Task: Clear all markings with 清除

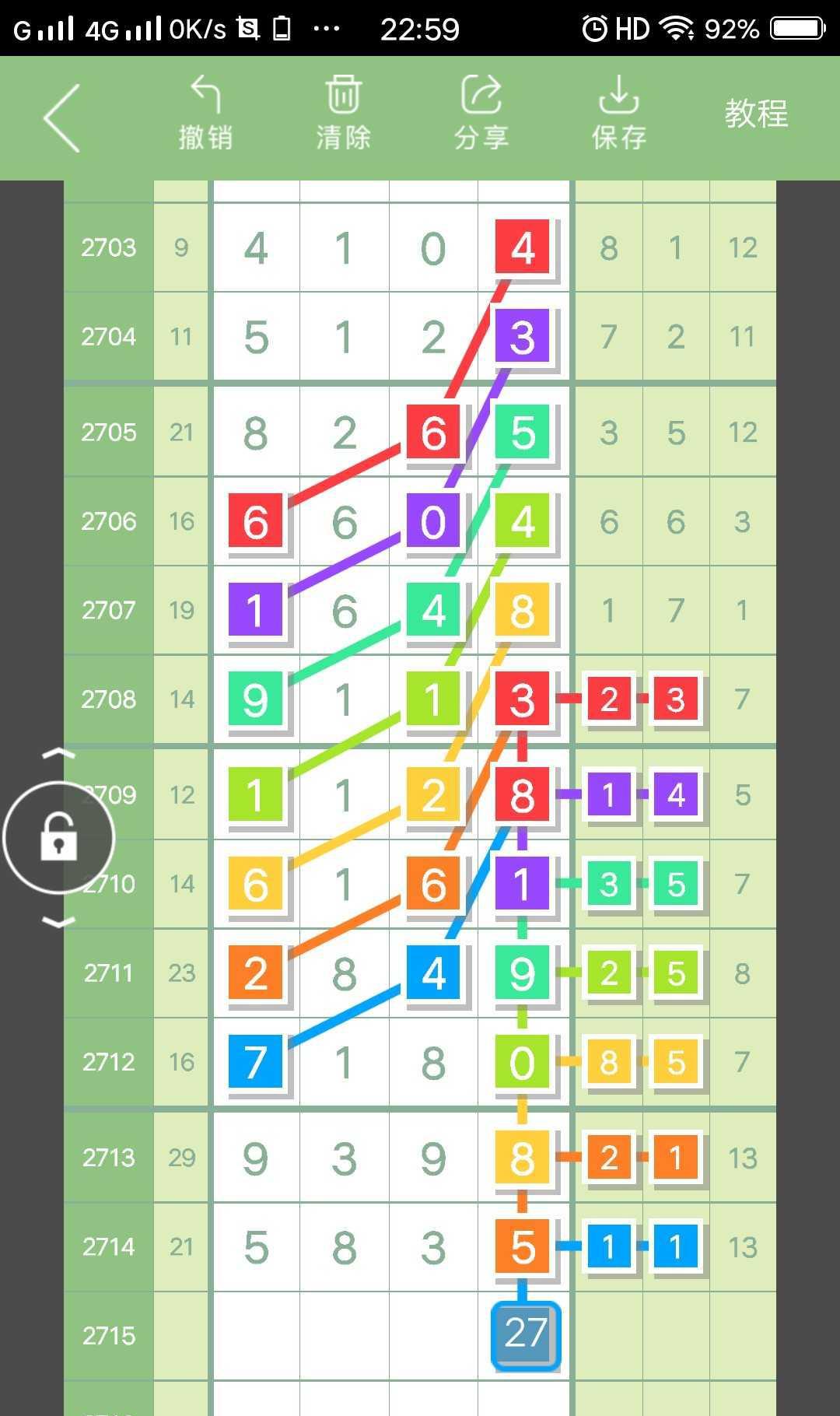Action: 343,114
